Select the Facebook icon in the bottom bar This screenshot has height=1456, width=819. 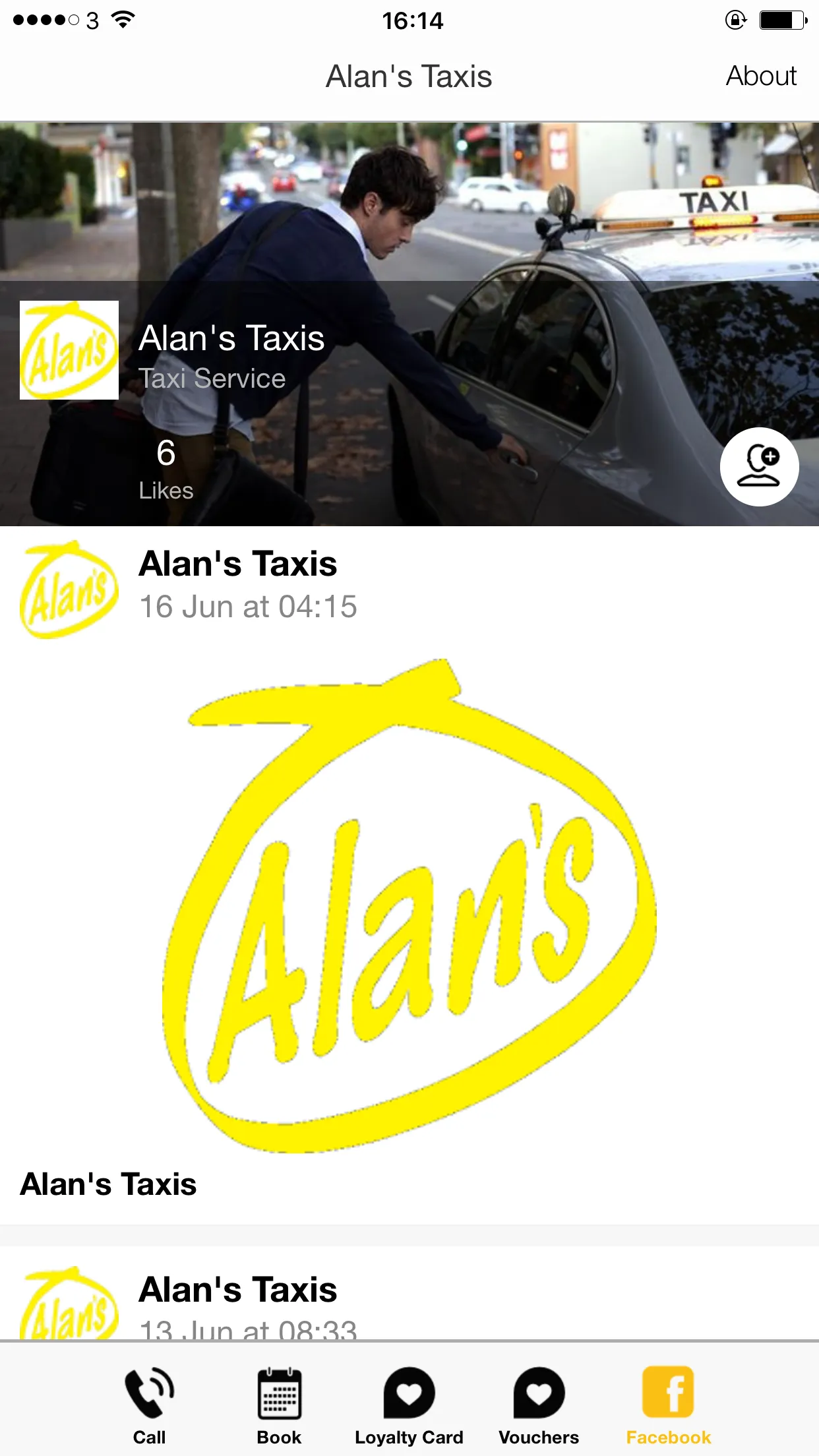click(667, 1388)
